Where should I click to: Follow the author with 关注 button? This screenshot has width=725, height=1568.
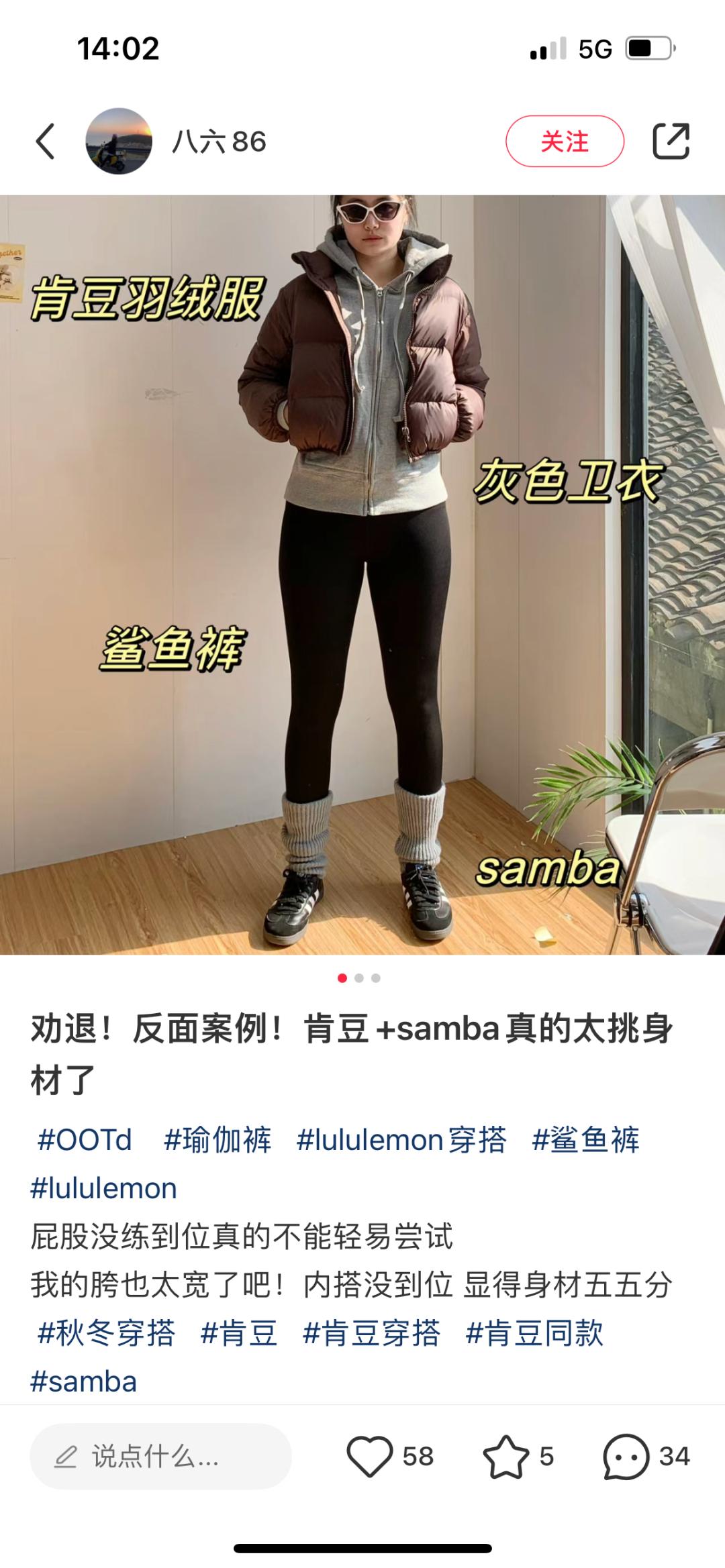[x=565, y=142]
